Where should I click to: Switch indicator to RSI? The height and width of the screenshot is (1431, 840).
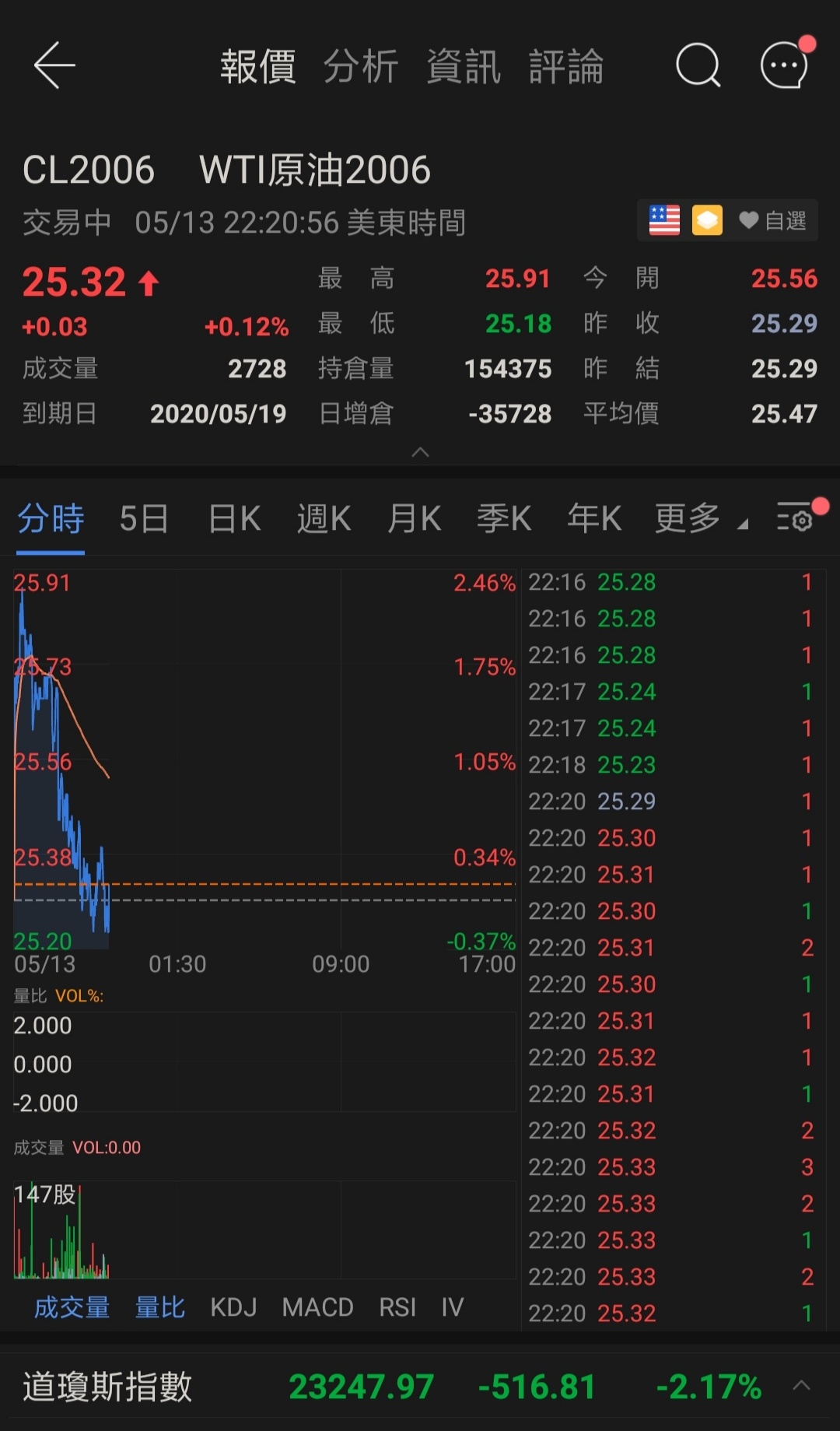coord(397,1307)
